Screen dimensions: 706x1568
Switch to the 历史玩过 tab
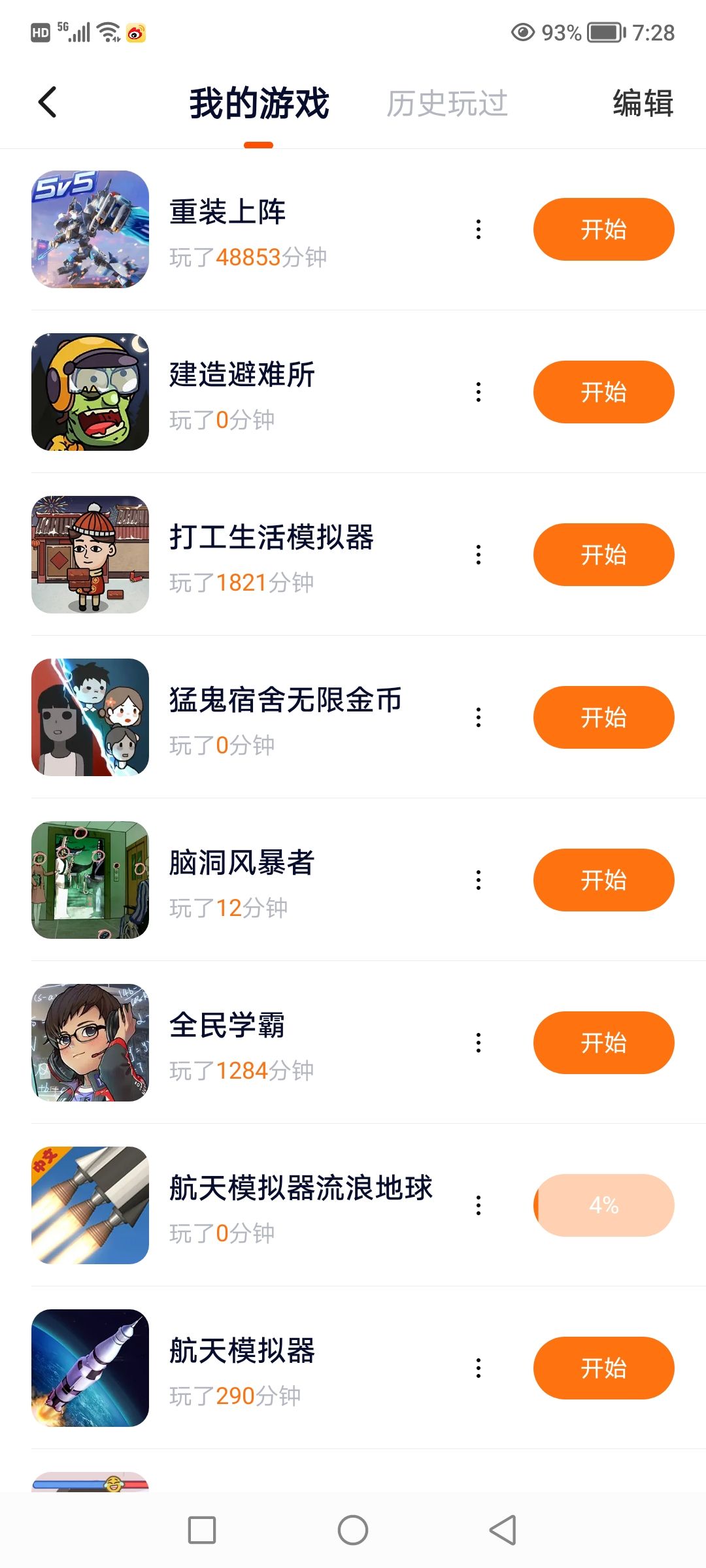pyautogui.click(x=446, y=104)
